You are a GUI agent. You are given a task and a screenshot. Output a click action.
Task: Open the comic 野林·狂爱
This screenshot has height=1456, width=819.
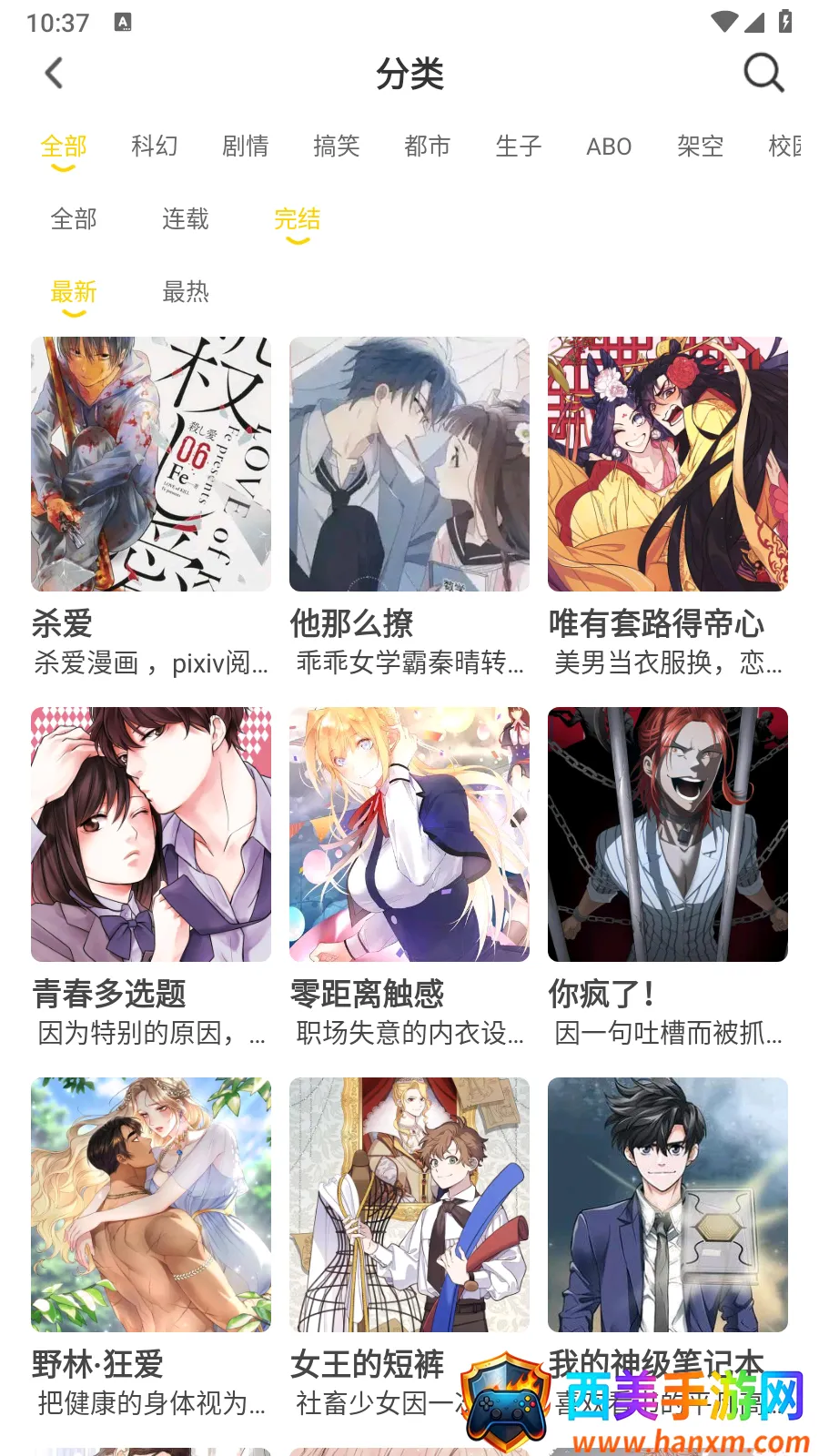pyautogui.click(x=151, y=1205)
